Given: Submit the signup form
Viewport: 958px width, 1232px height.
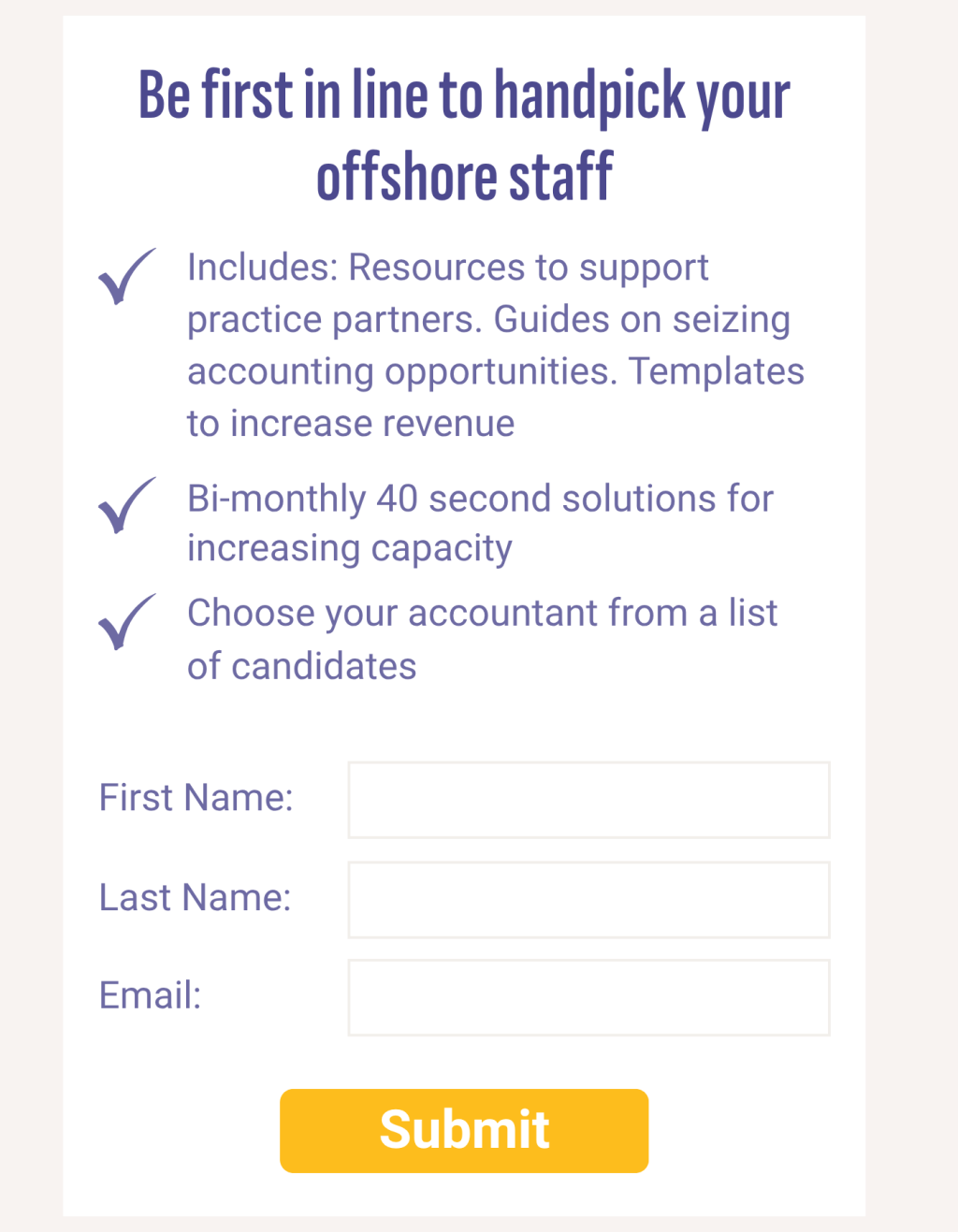Looking at the screenshot, I should 464,1130.
